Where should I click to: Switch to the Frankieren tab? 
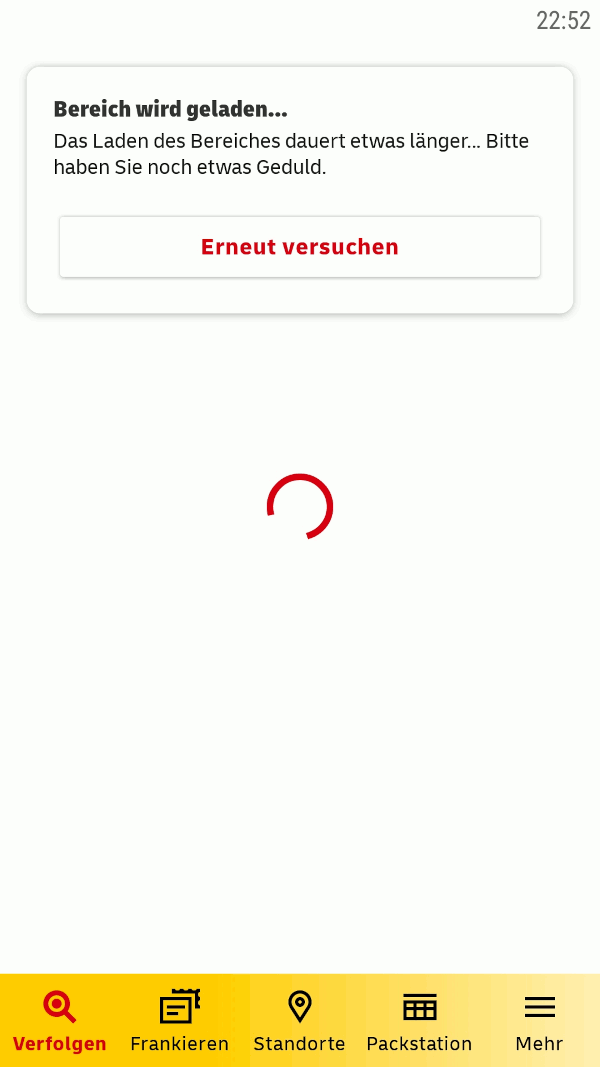click(x=180, y=1020)
